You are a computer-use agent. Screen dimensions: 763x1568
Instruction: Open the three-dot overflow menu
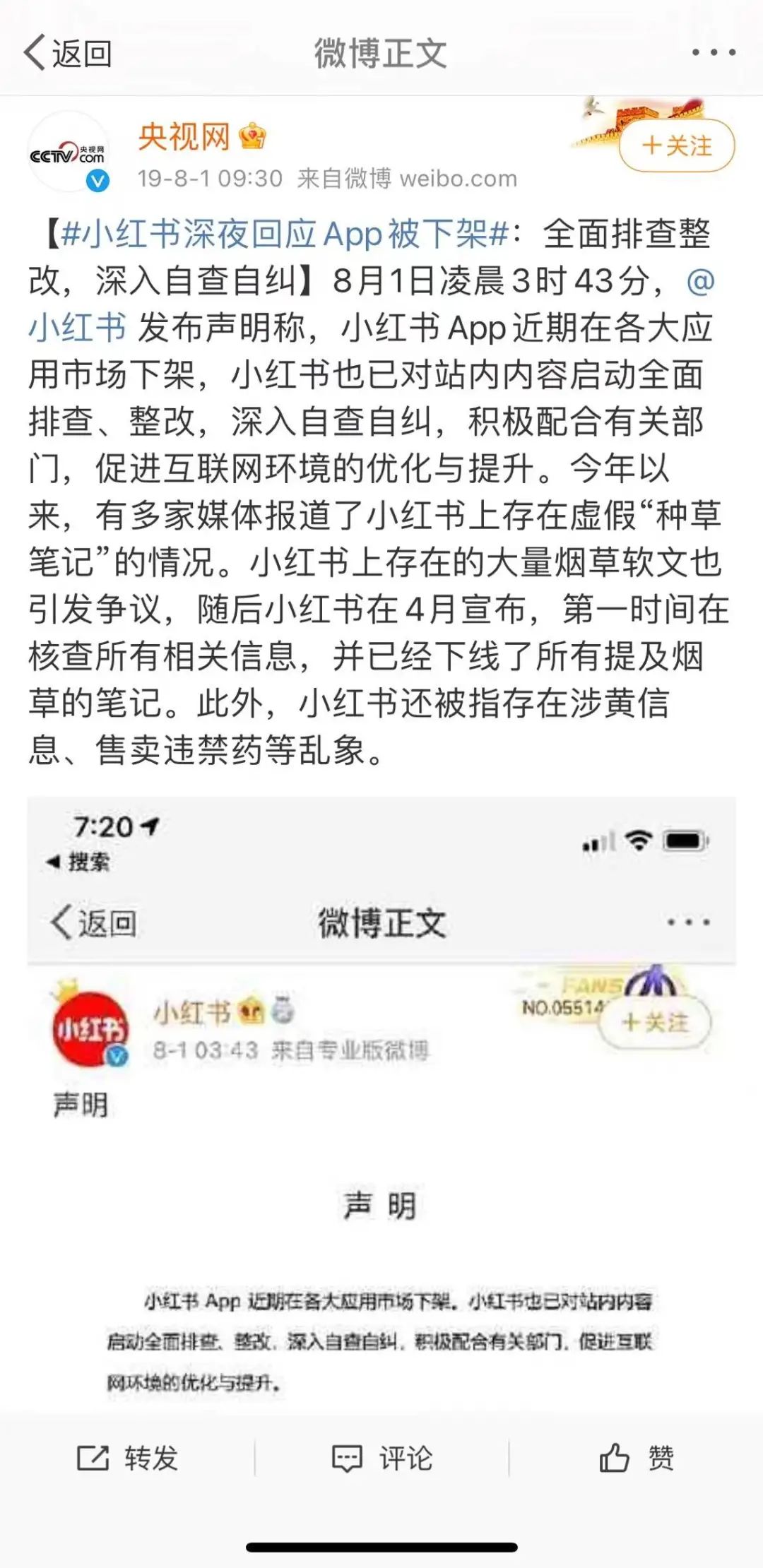point(713,53)
